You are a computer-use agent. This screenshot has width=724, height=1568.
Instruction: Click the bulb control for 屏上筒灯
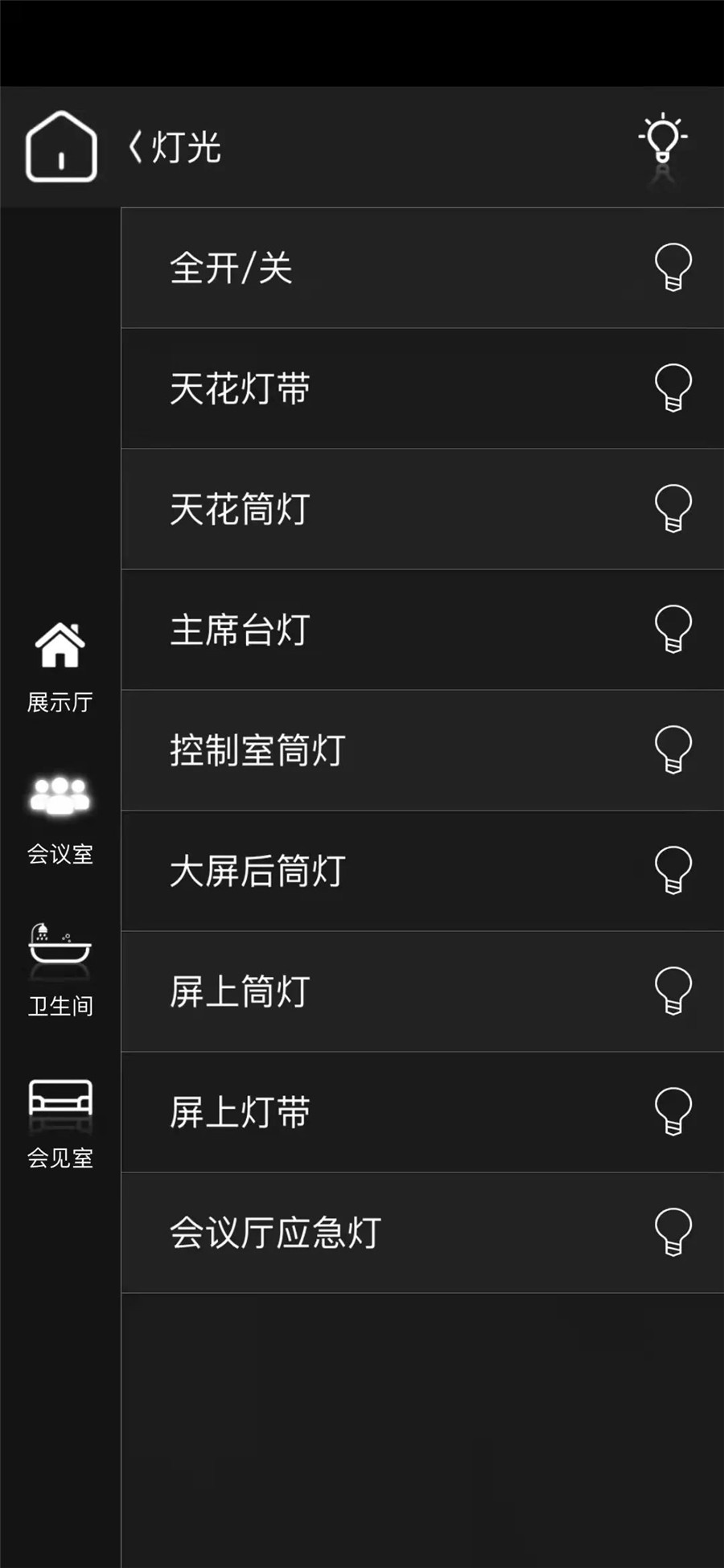point(672,991)
